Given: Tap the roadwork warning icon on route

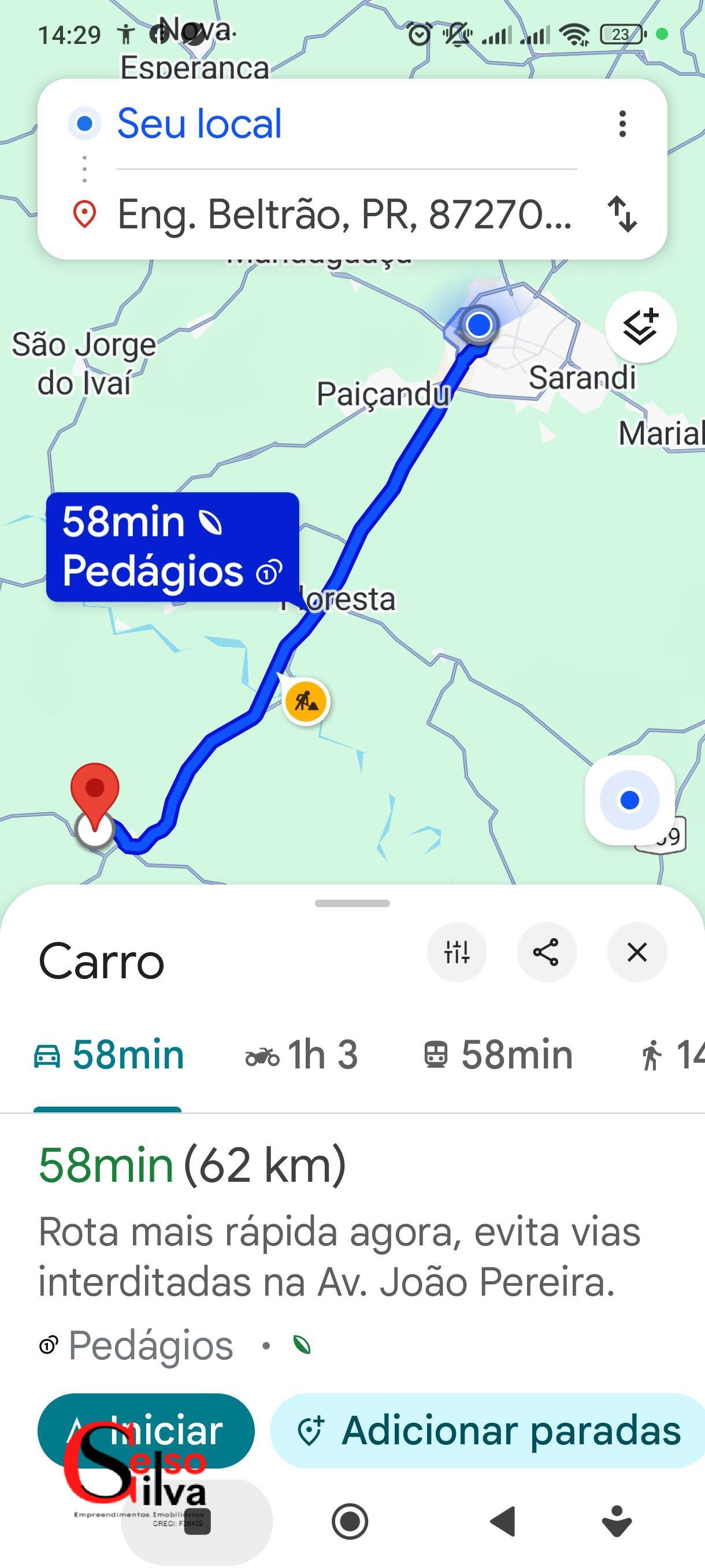Looking at the screenshot, I should point(306,701).
